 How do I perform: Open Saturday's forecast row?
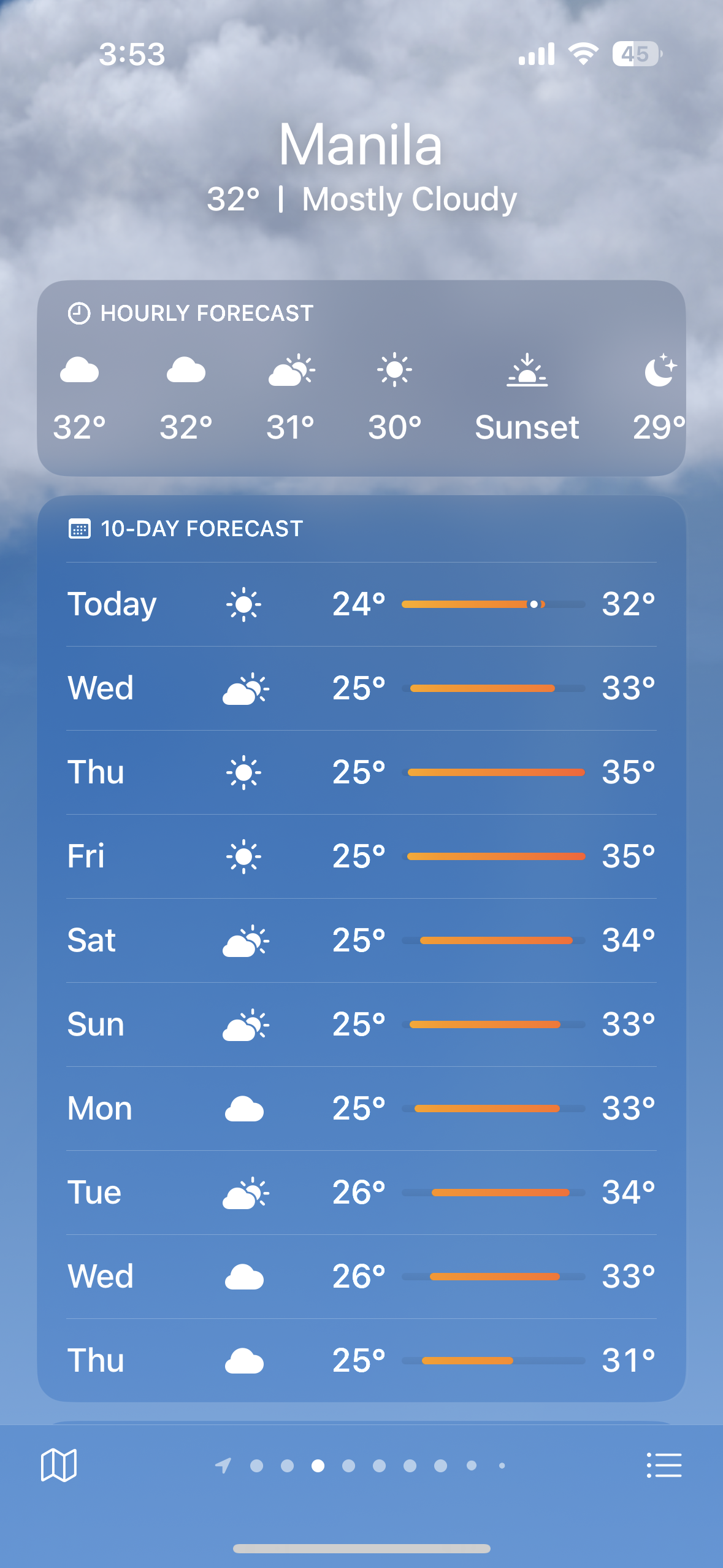(x=361, y=940)
